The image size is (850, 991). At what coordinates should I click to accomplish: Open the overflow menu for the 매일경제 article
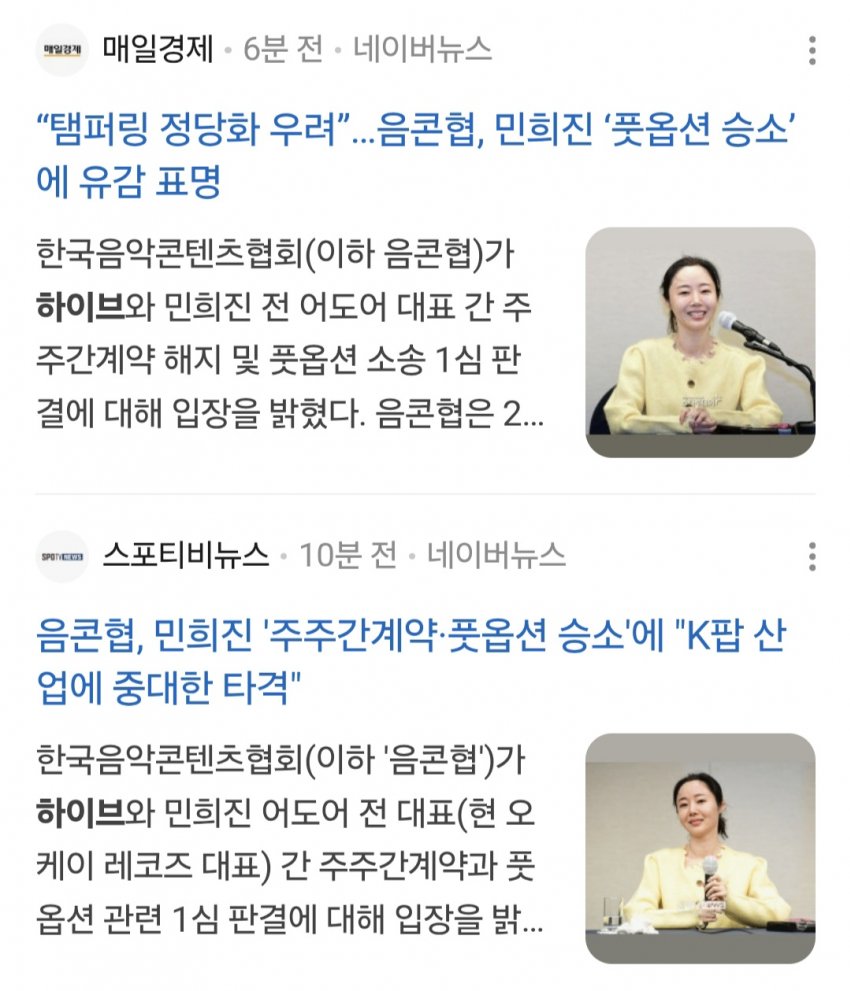[x=812, y=50]
